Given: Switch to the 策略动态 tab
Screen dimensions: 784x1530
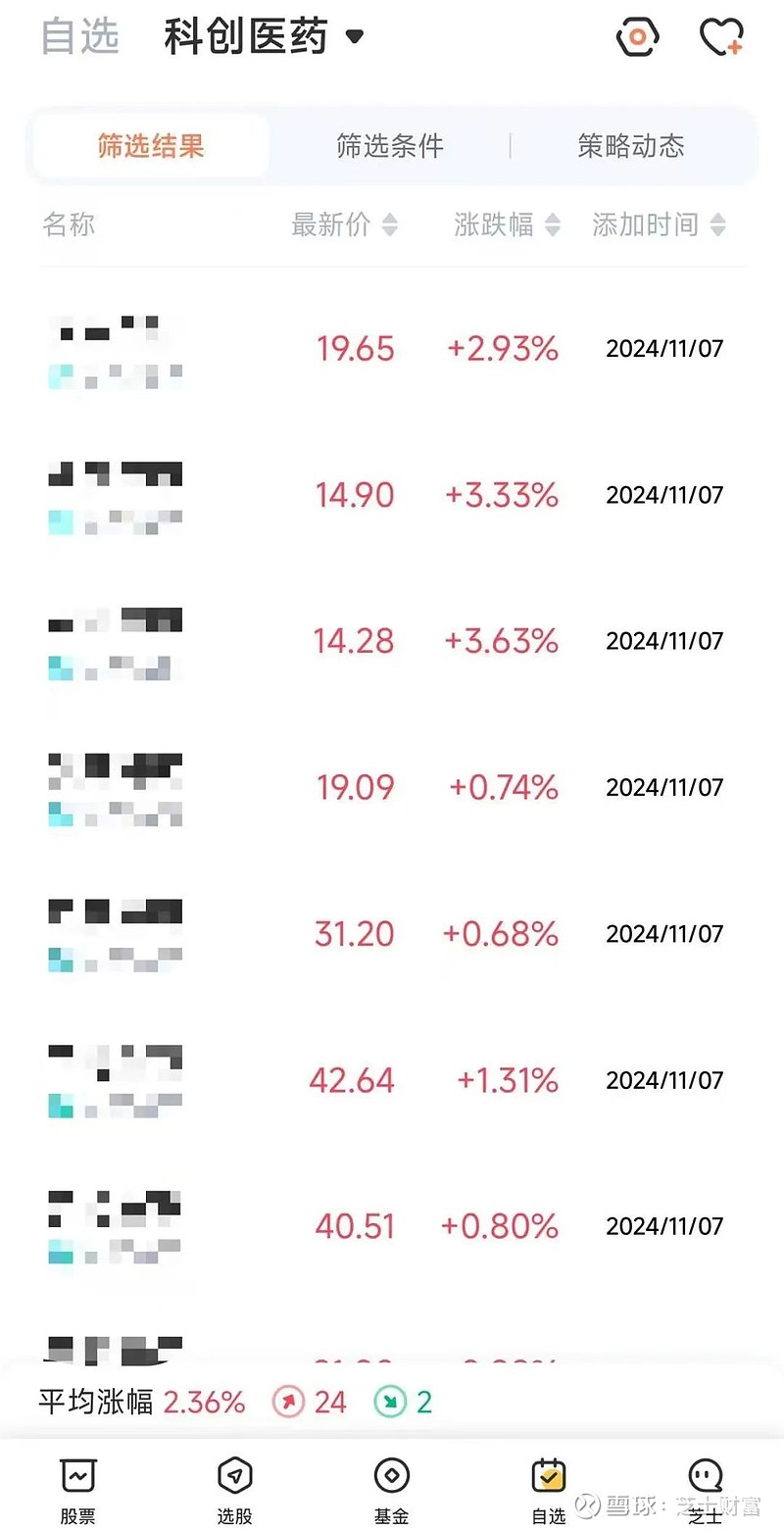Looking at the screenshot, I should 631,146.
